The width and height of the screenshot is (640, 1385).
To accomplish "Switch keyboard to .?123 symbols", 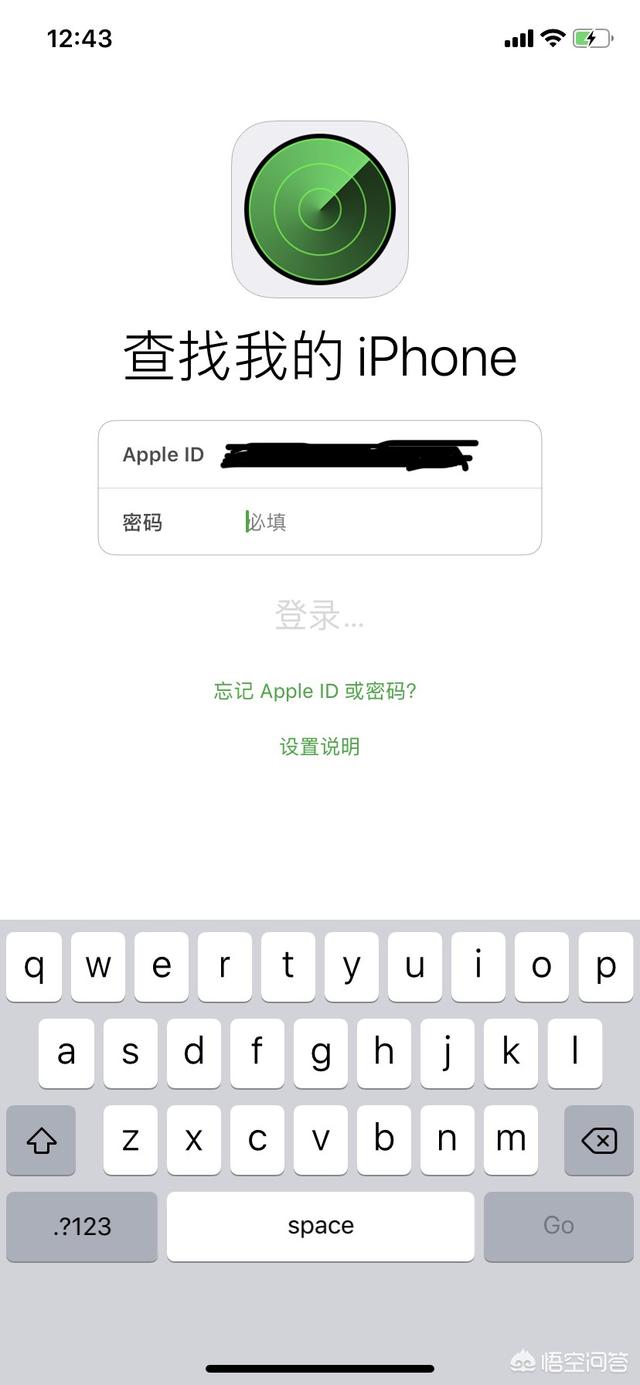I will [82, 1226].
